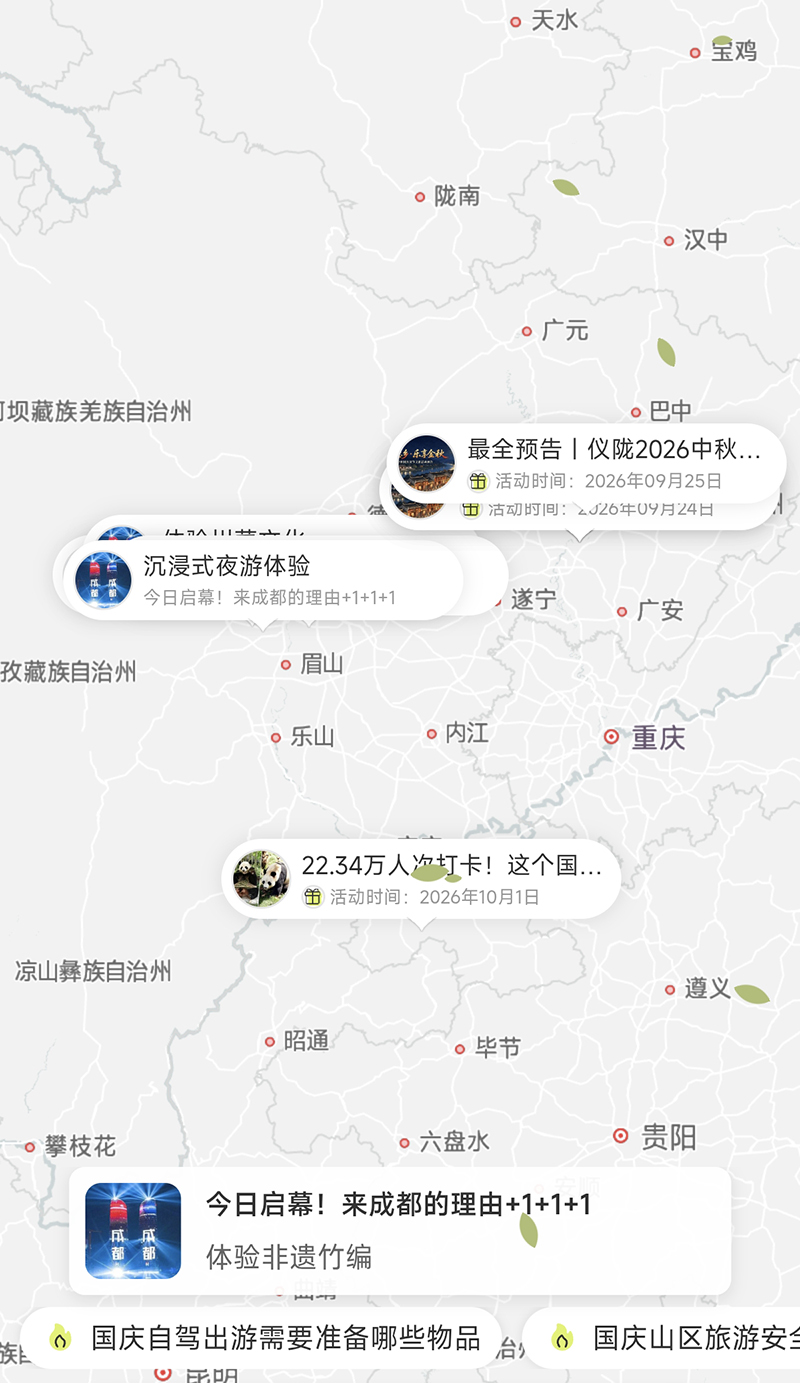Image resolution: width=800 pixels, height=1383 pixels.
Task: Select the 国庆山区旅游安全 chip
Action: coord(662,1338)
